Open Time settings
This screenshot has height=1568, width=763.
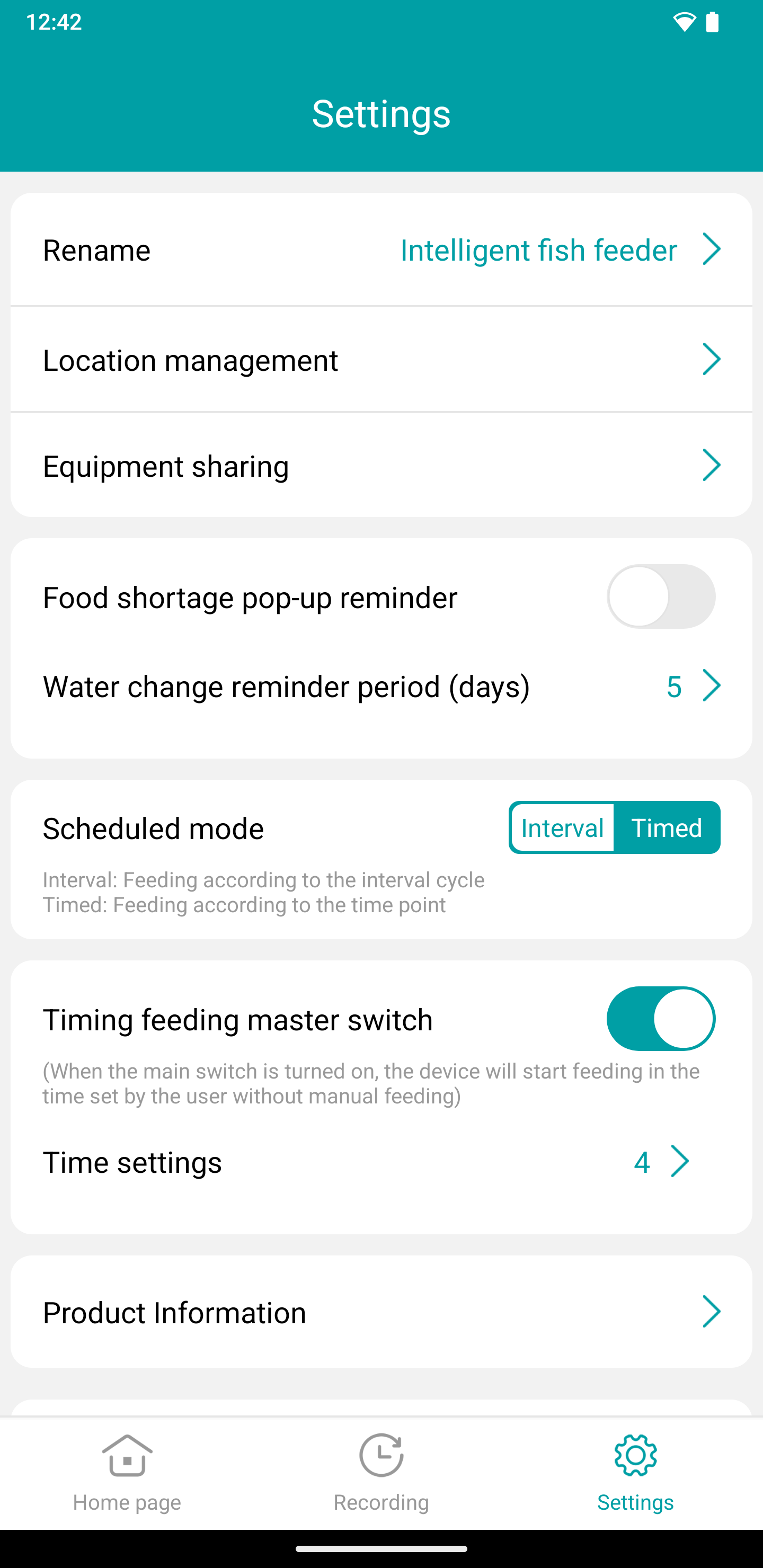(381, 1162)
